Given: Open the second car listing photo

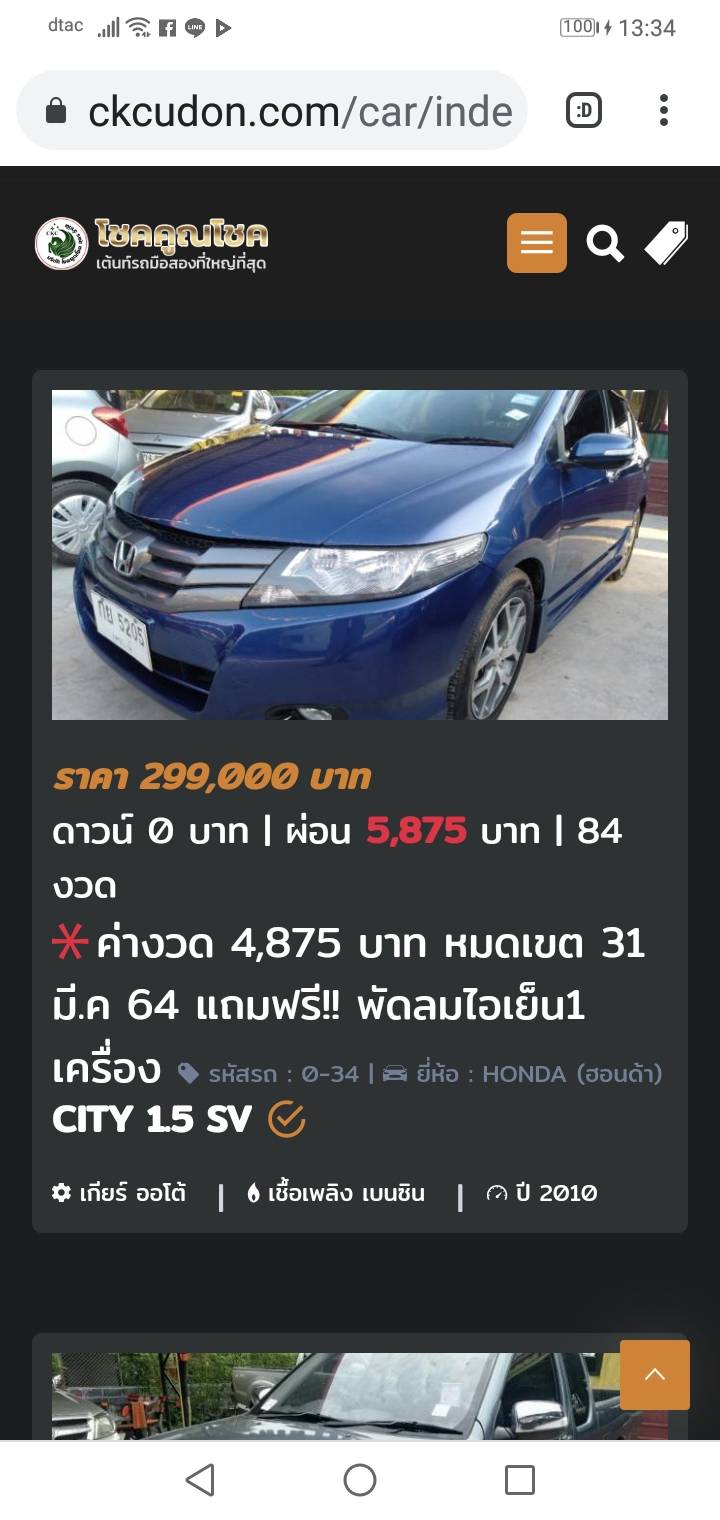Looking at the screenshot, I should [x=330, y=1396].
